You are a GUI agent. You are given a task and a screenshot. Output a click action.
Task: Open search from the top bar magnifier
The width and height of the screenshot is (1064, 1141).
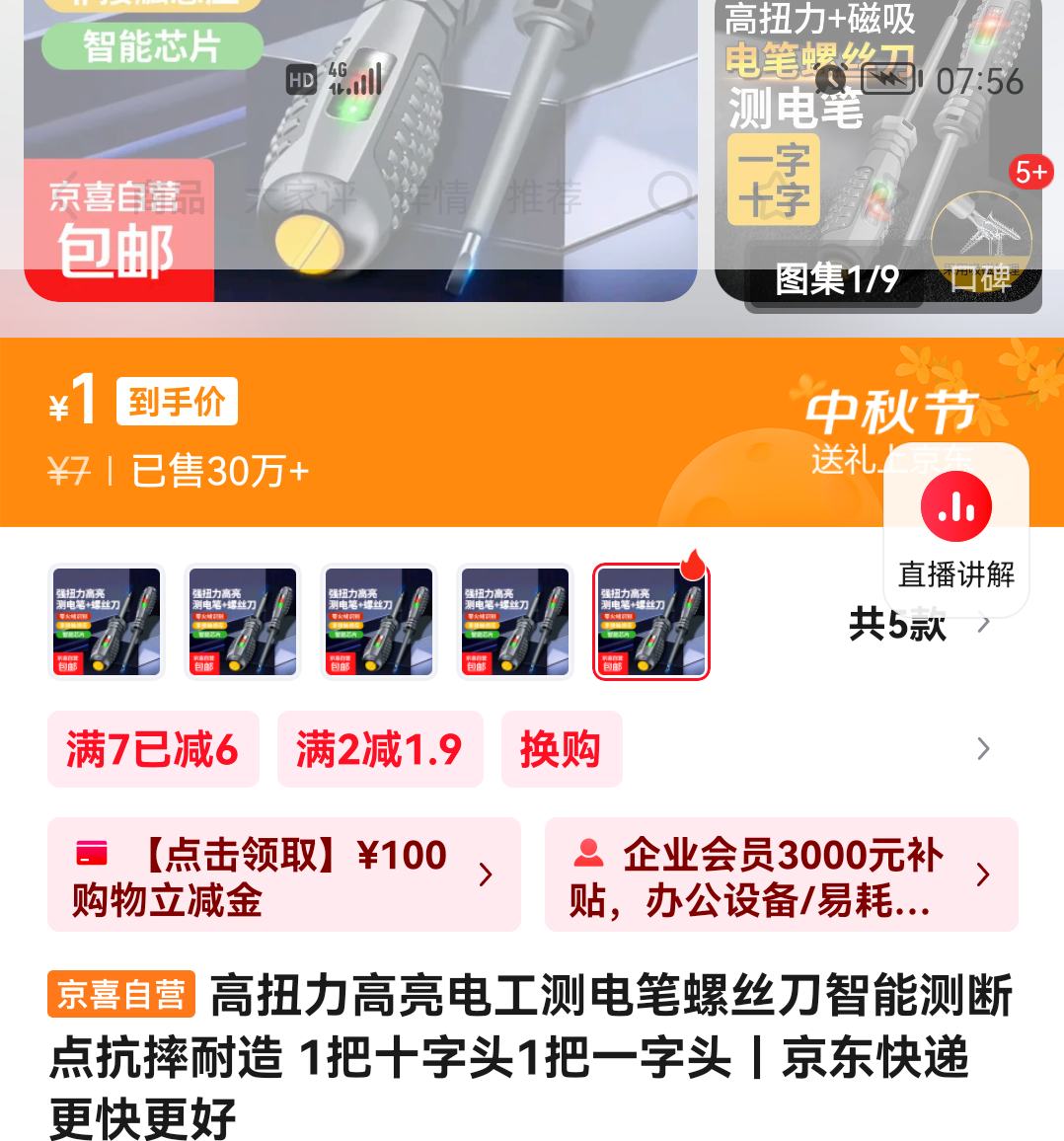(671, 196)
